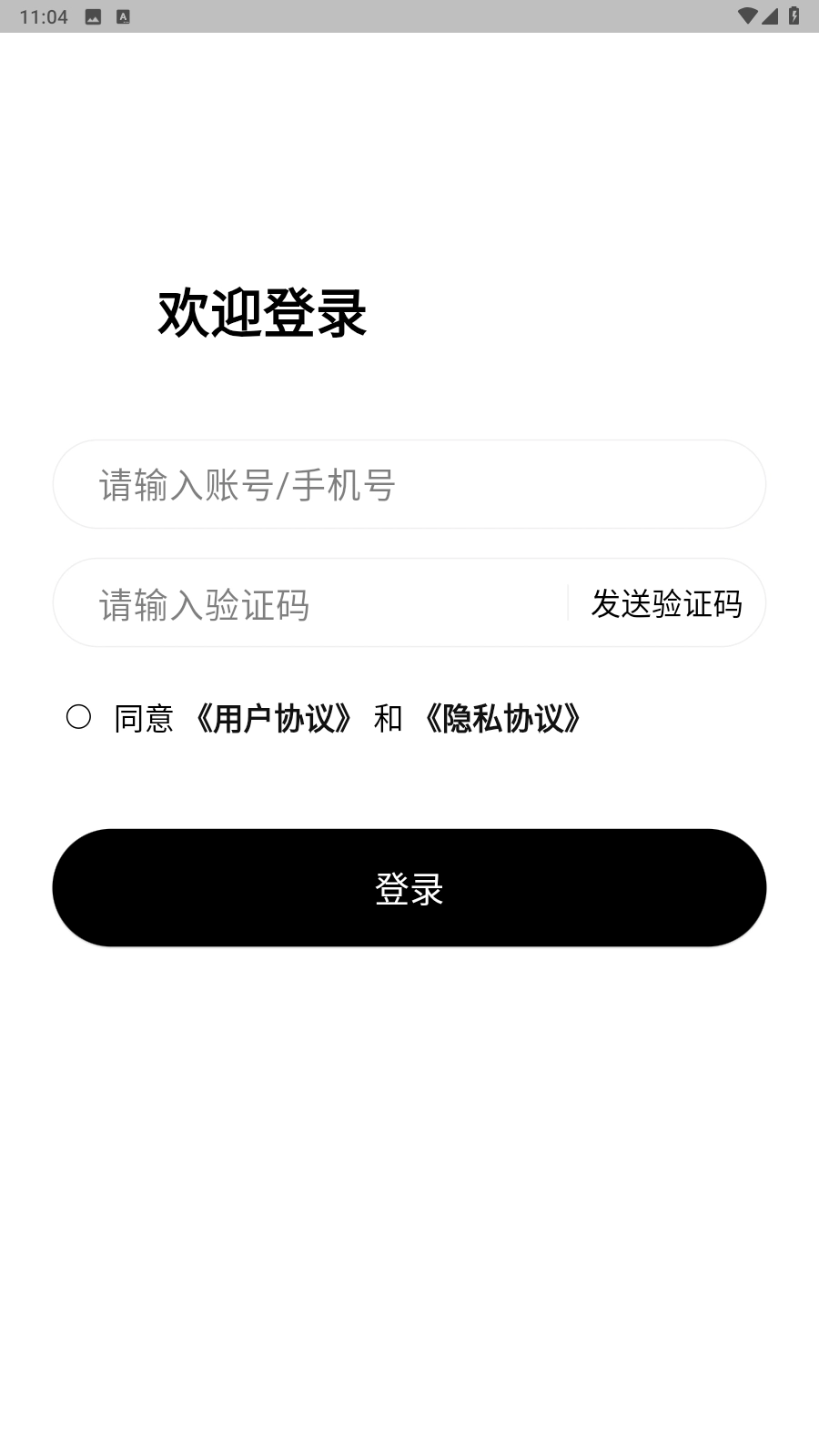Check the agreement consent circle

point(79,718)
